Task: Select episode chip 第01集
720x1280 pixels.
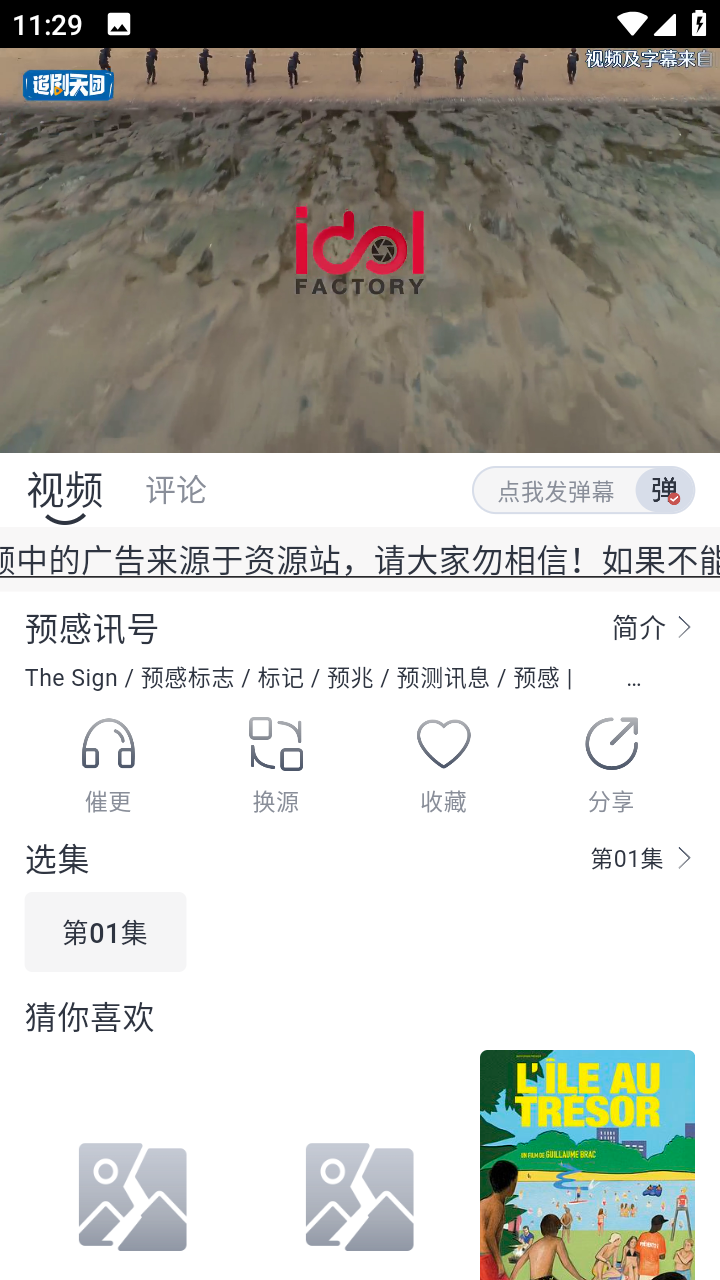Action: coord(105,932)
